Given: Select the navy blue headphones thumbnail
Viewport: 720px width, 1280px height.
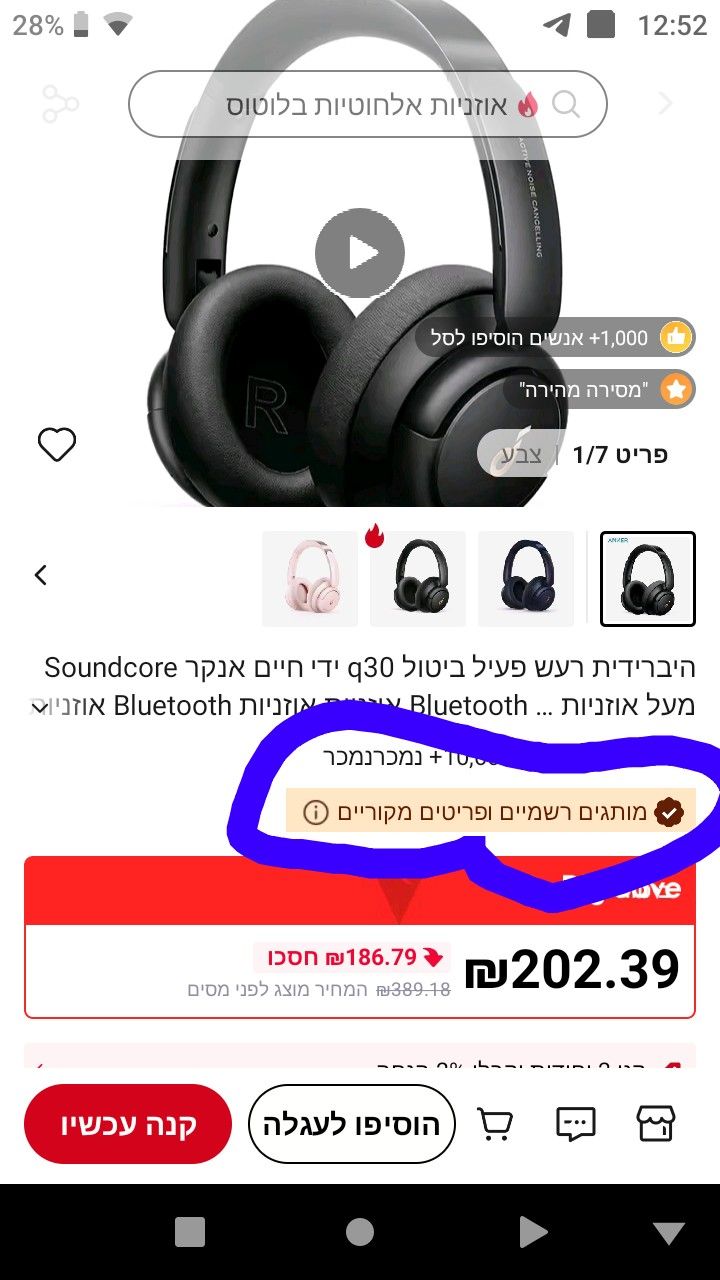Looking at the screenshot, I should [x=526, y=579].
